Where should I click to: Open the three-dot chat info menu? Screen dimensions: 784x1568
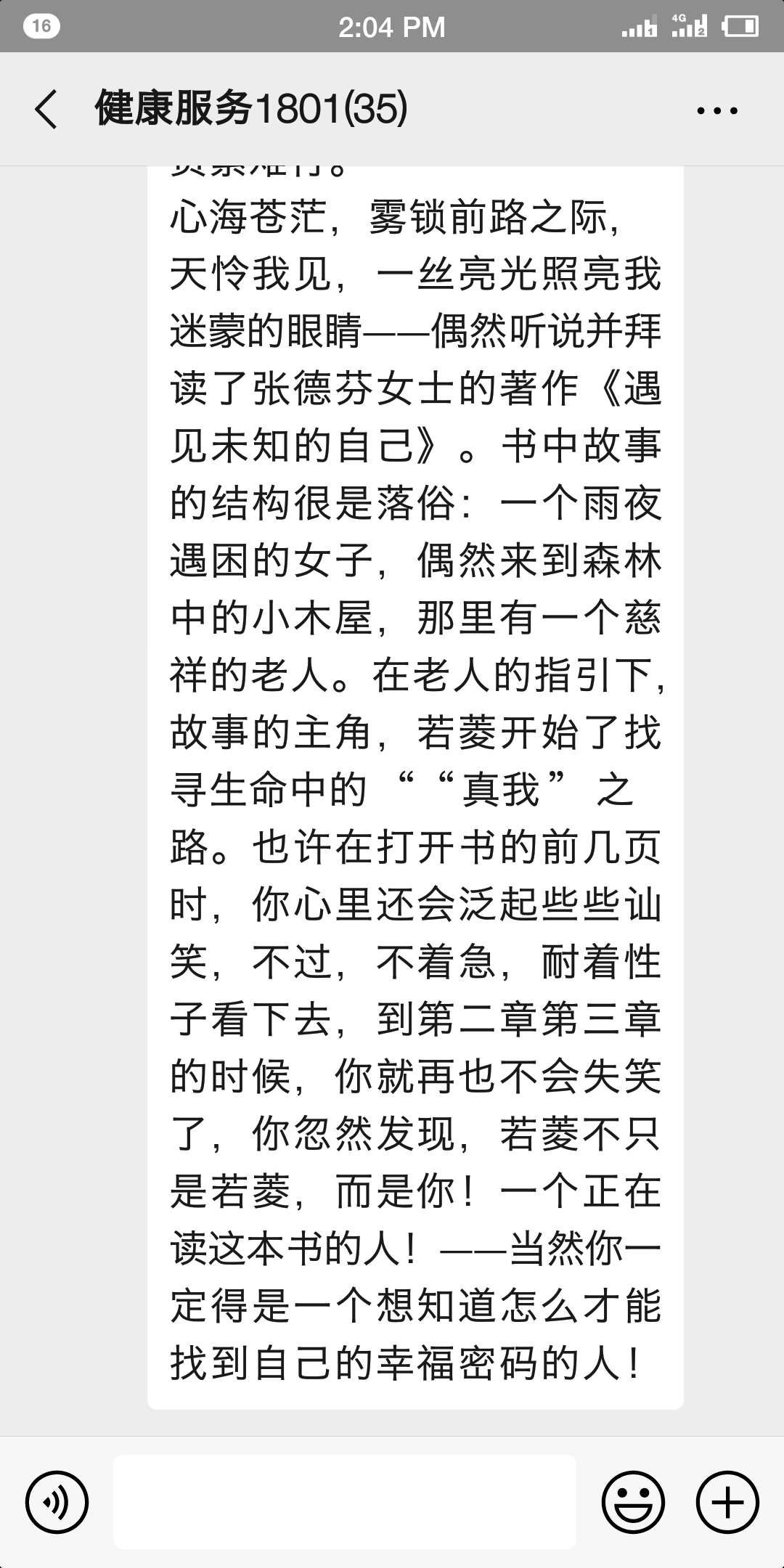(717, 110)
